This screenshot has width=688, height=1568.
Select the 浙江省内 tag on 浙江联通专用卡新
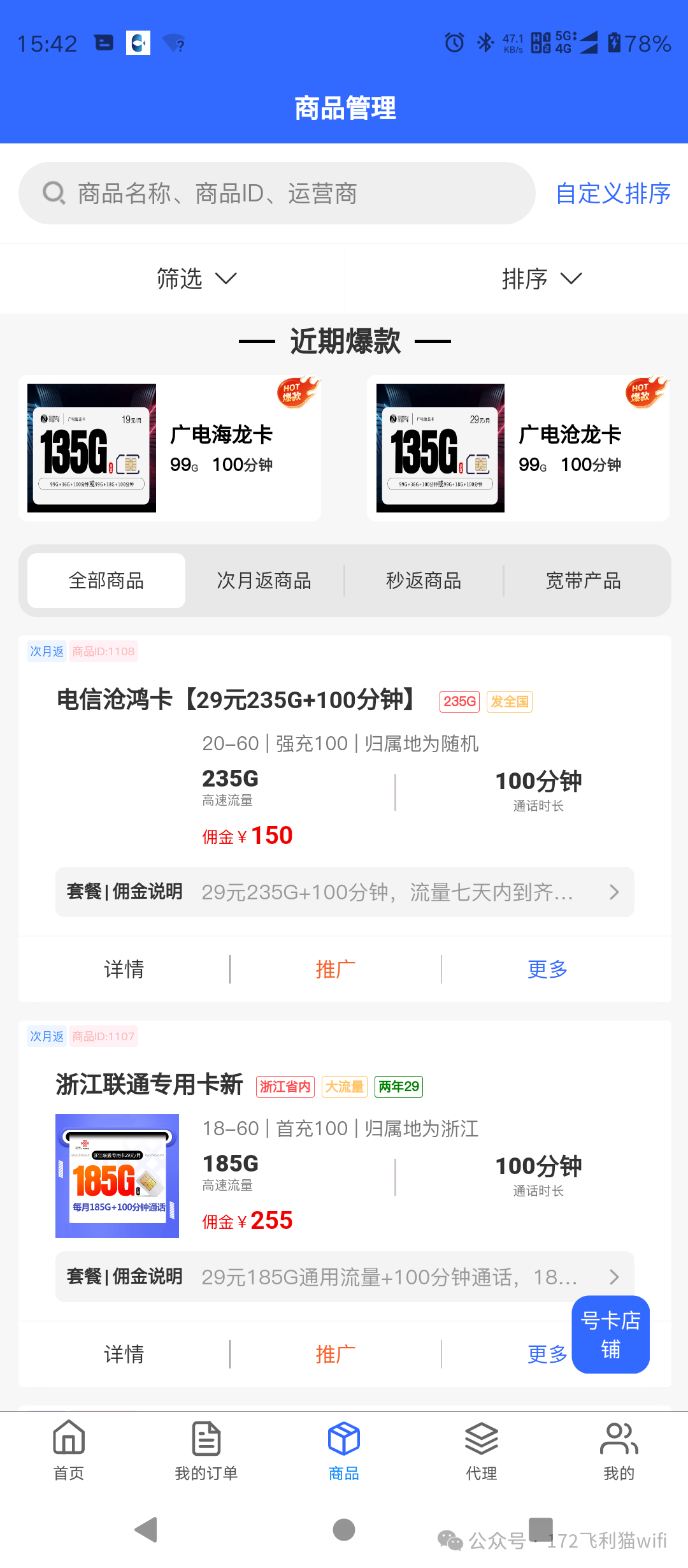[285, 1087]
